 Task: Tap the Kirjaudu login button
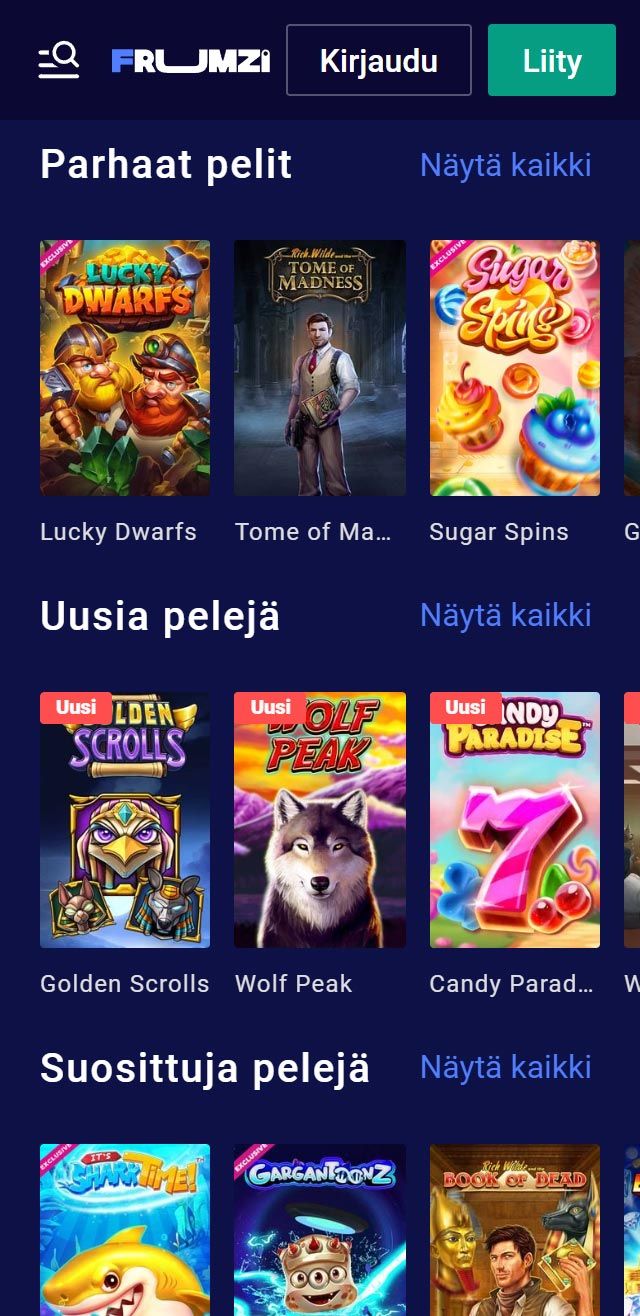click(x=378, y=61)
